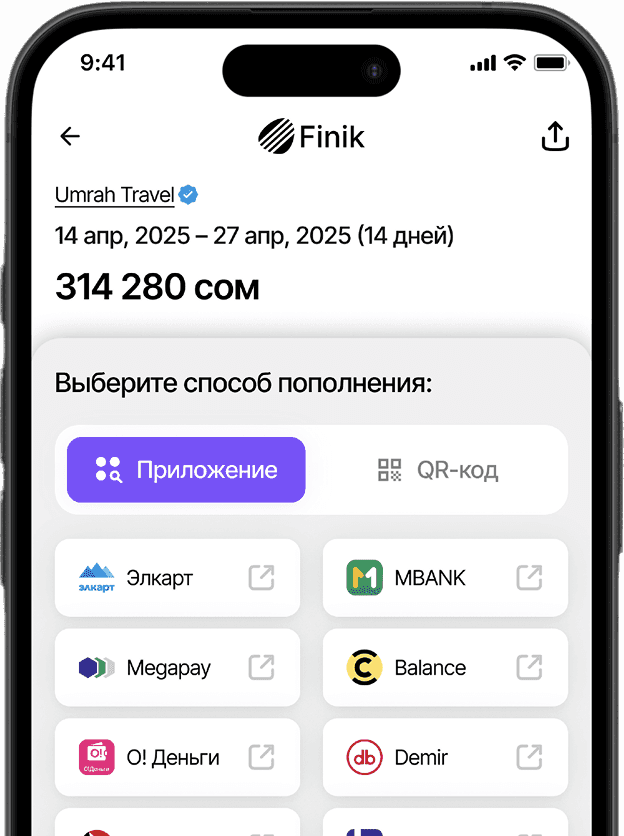
Task: Select the Balance app option
Action: (445, 668)
